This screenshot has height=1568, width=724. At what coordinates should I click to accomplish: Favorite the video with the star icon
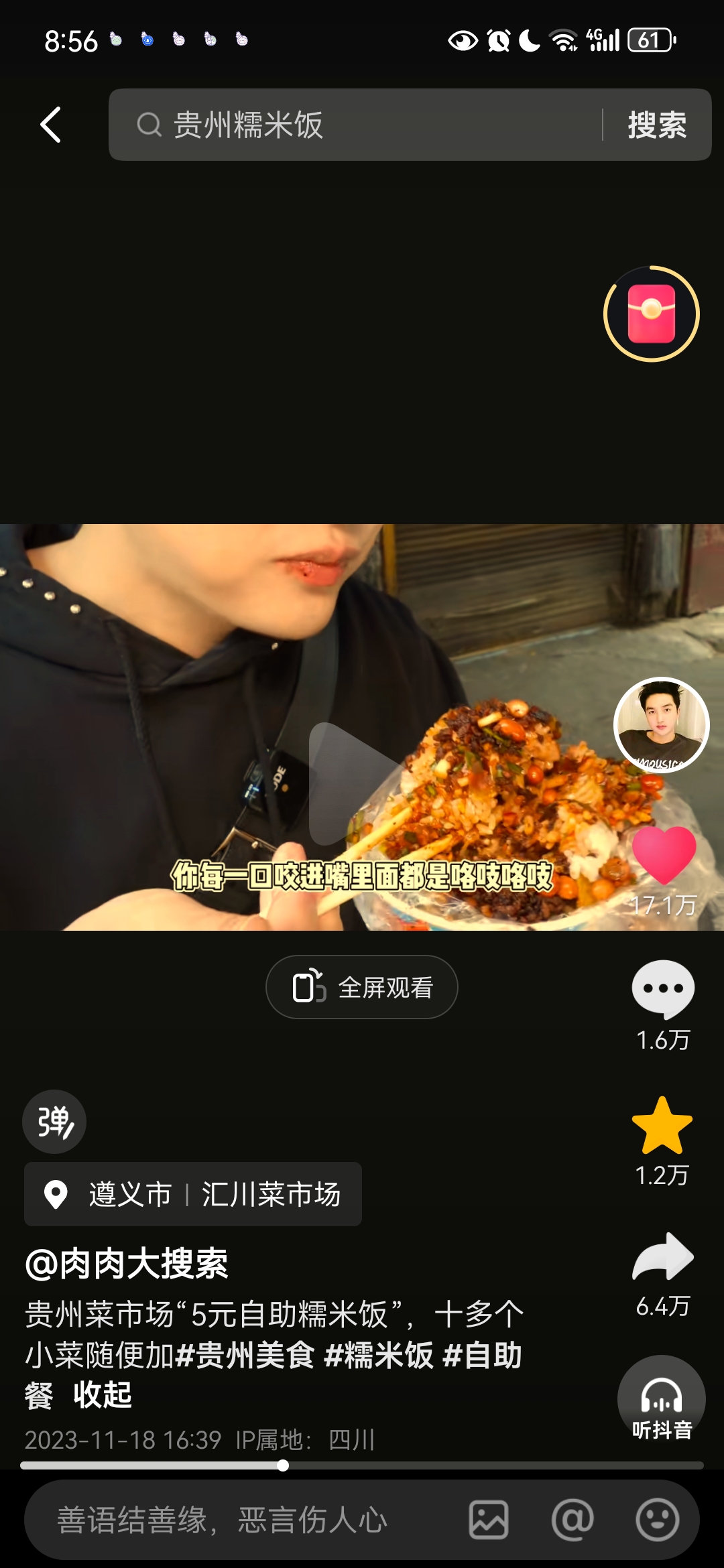click(x=662, y=1126)
